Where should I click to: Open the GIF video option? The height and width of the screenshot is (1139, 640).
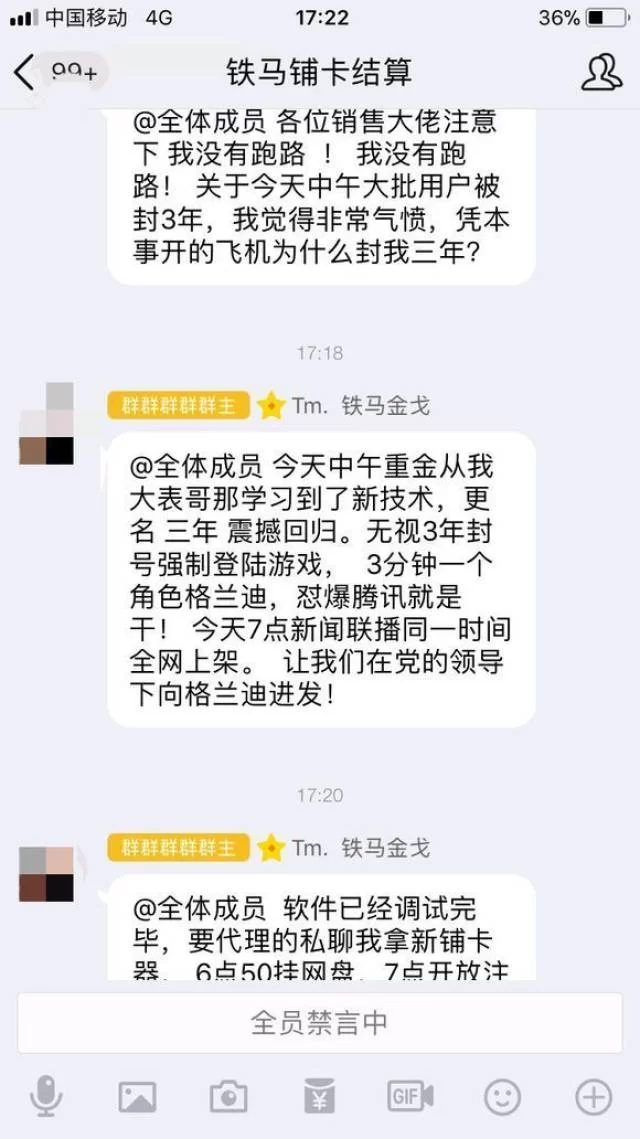(x=410, y=1097)
